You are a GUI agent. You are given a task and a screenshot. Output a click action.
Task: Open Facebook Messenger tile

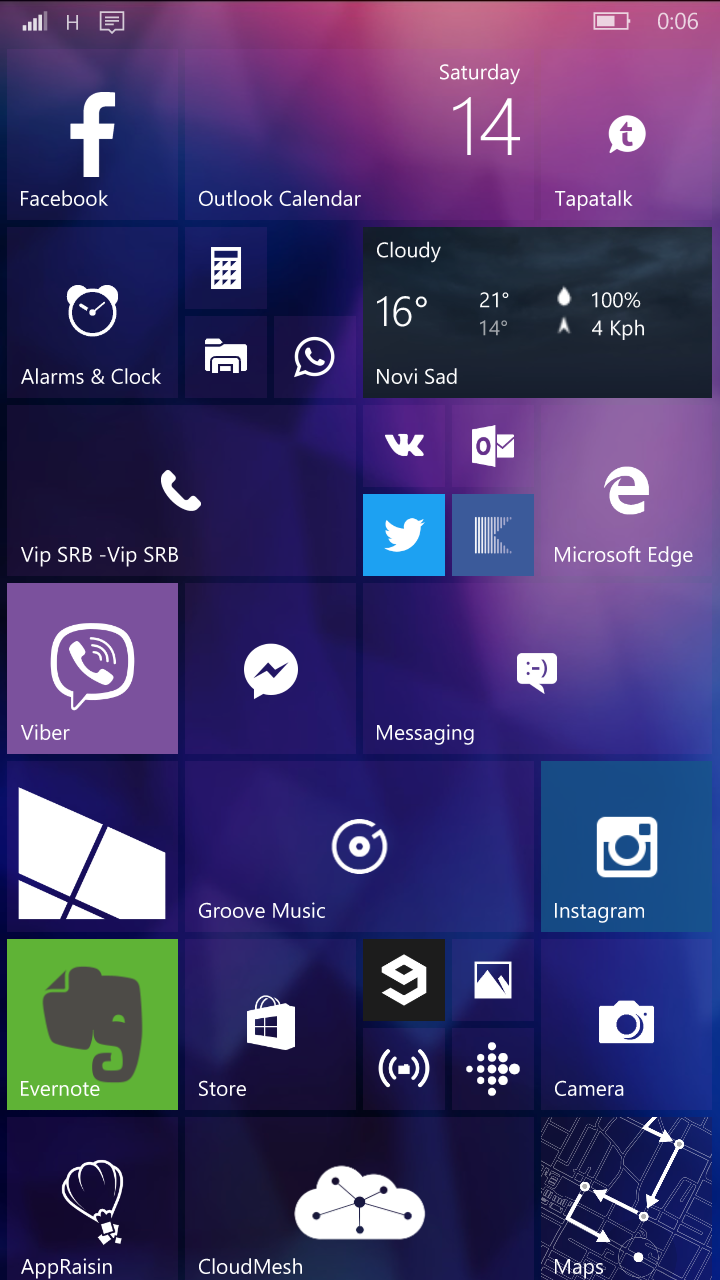[270, 668]
